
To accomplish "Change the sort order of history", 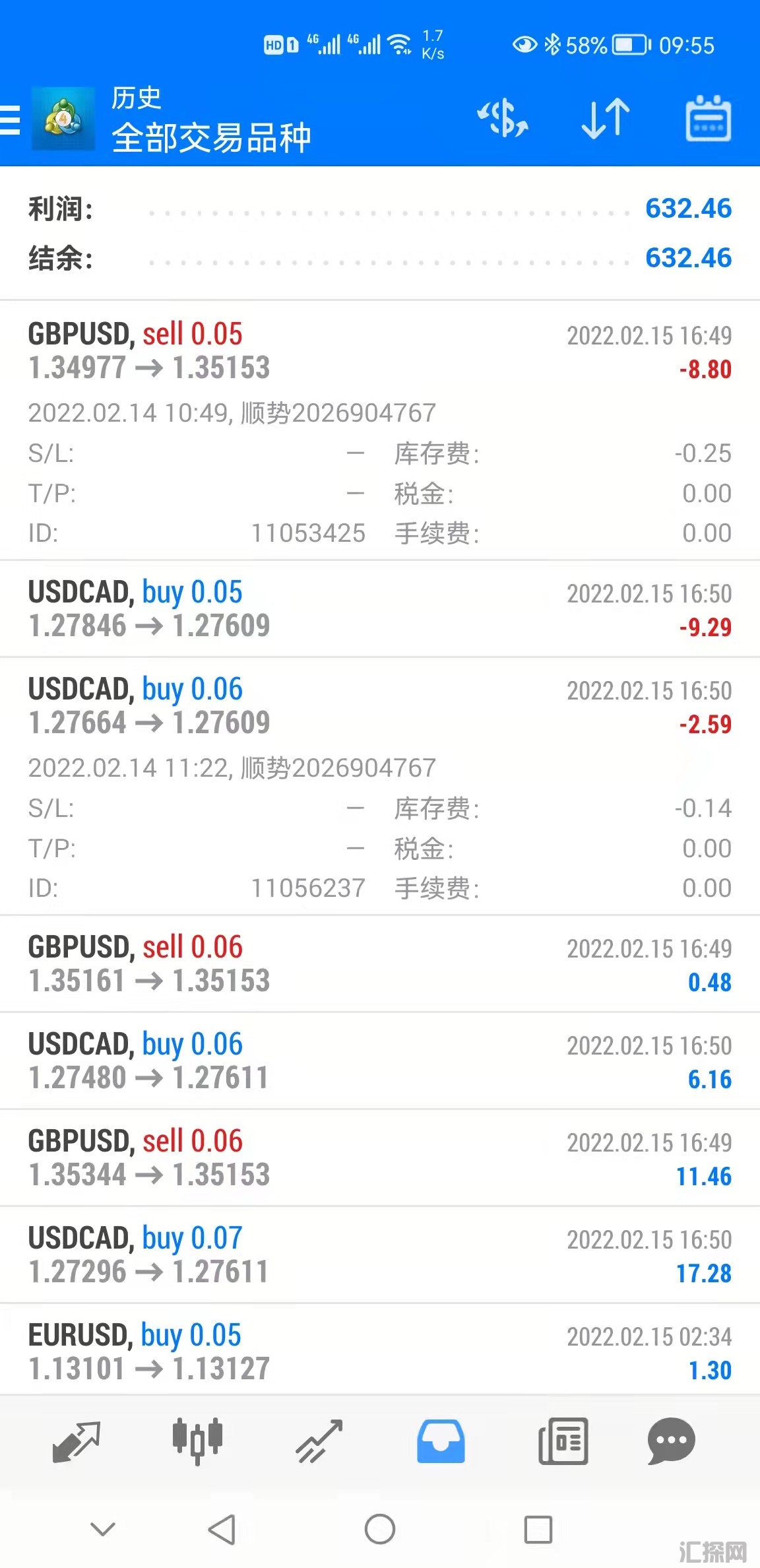I will tap(605, 119).
